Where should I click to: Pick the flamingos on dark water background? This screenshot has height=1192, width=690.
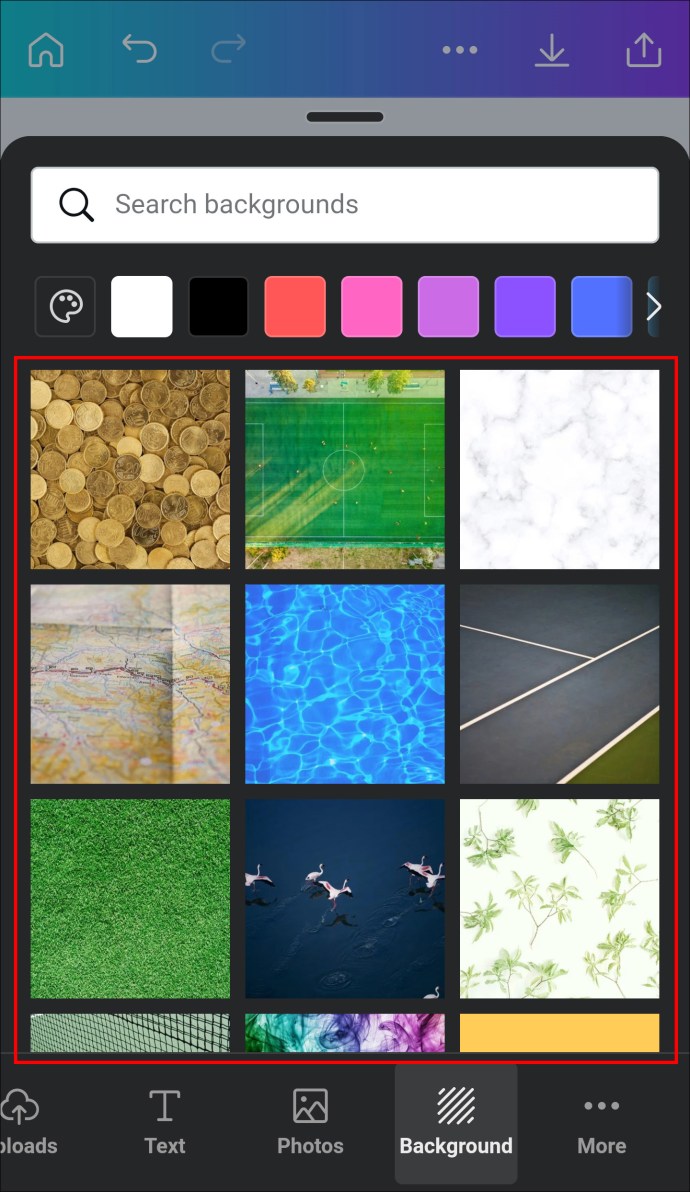pos(345,898)
